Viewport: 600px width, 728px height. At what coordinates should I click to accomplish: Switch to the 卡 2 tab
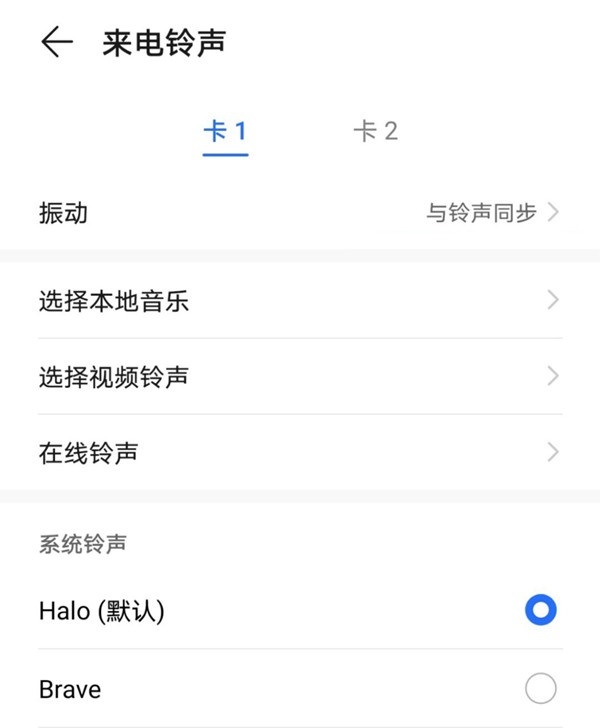pos(375,131)
